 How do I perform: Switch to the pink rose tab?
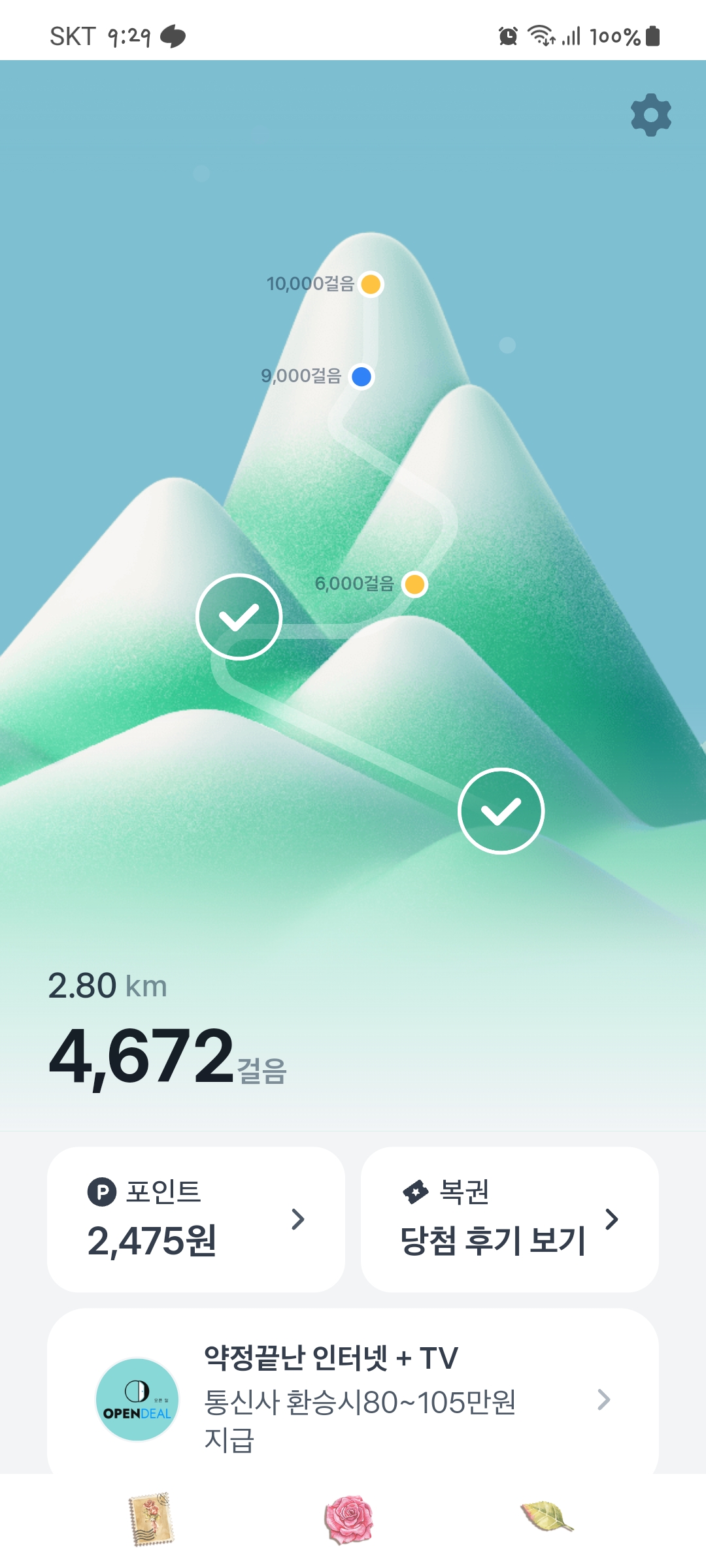[348, 1519]
